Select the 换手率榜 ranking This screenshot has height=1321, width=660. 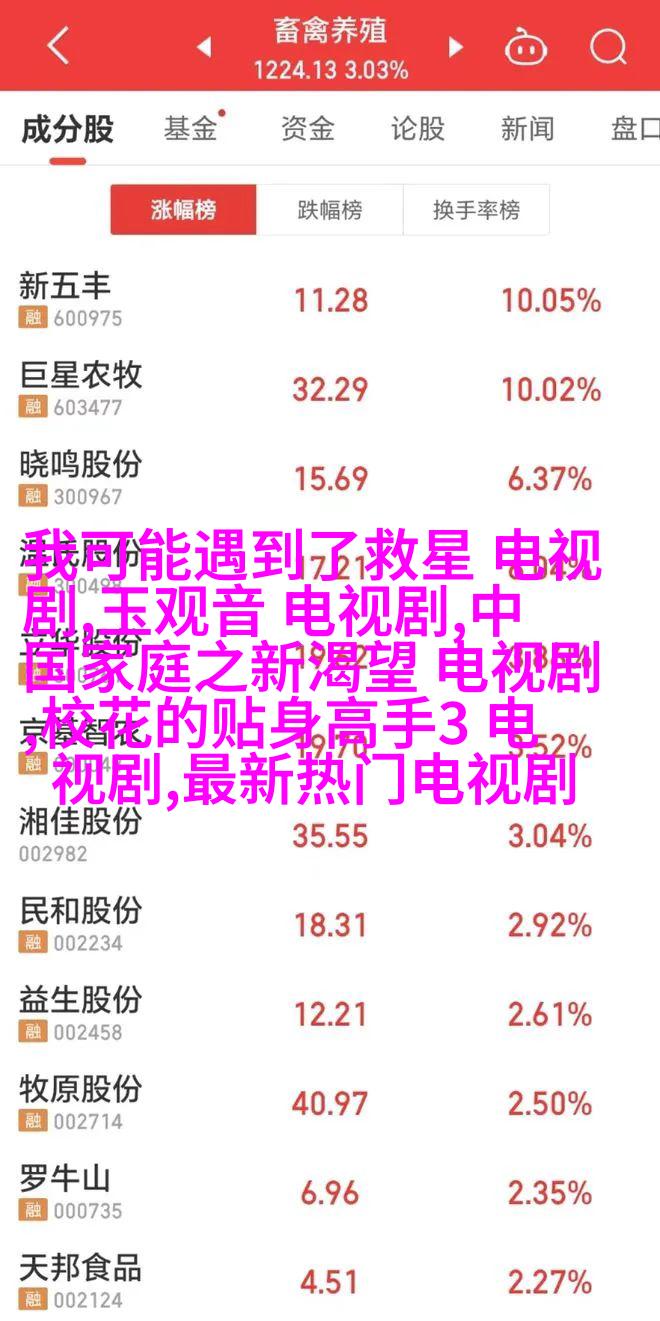click(x=476, y=210)
